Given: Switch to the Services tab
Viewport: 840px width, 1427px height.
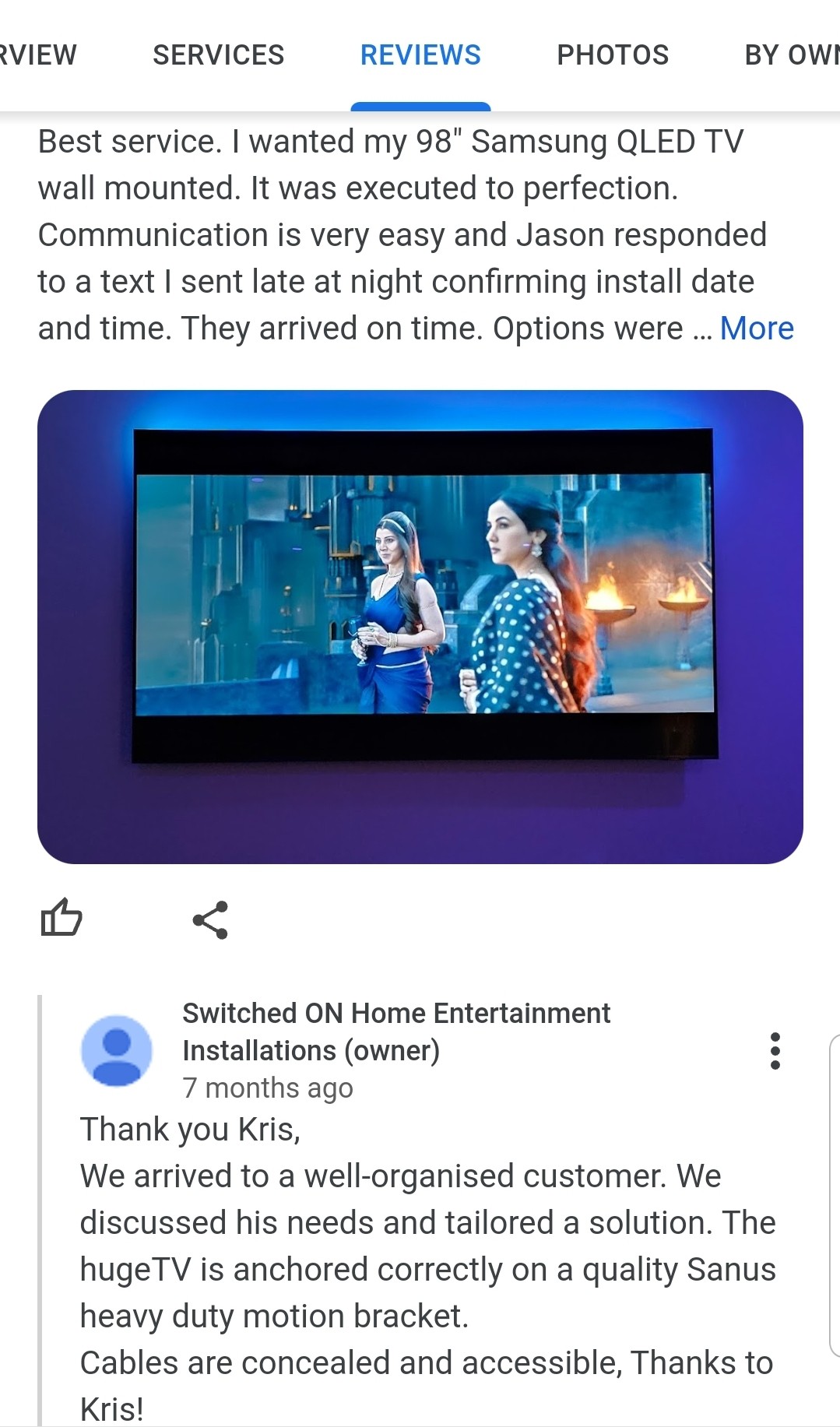Looking at the screenshot, I should (218, 55).
